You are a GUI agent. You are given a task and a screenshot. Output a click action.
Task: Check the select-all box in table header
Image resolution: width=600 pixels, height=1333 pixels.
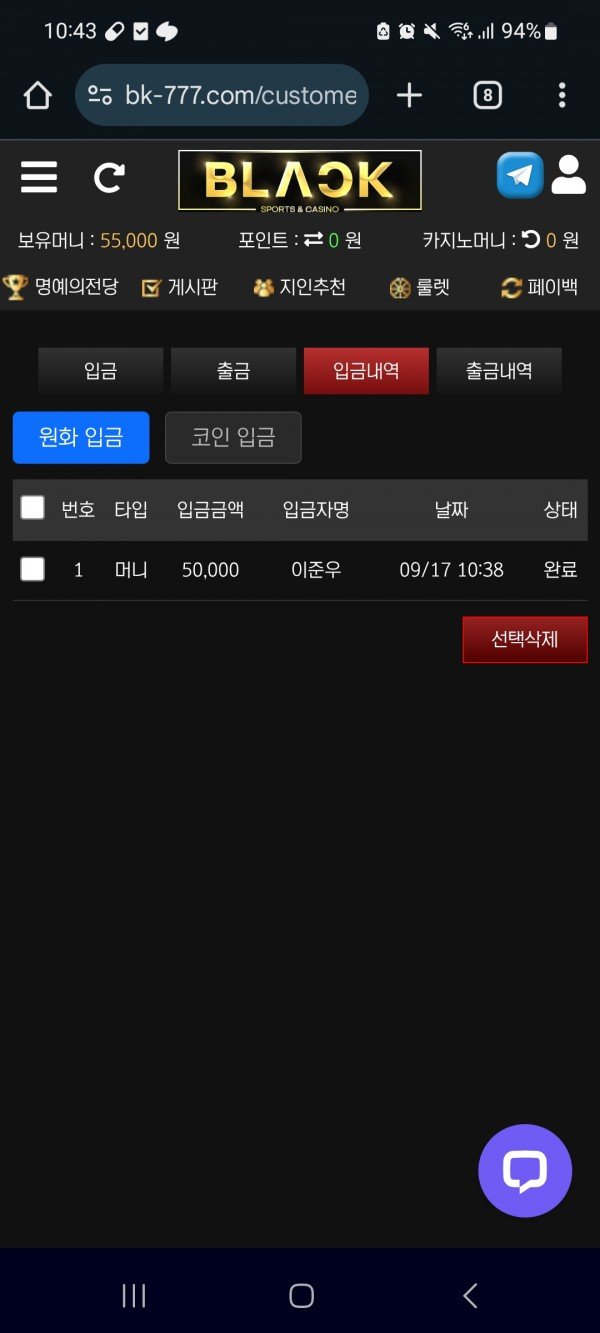[33, 508]
